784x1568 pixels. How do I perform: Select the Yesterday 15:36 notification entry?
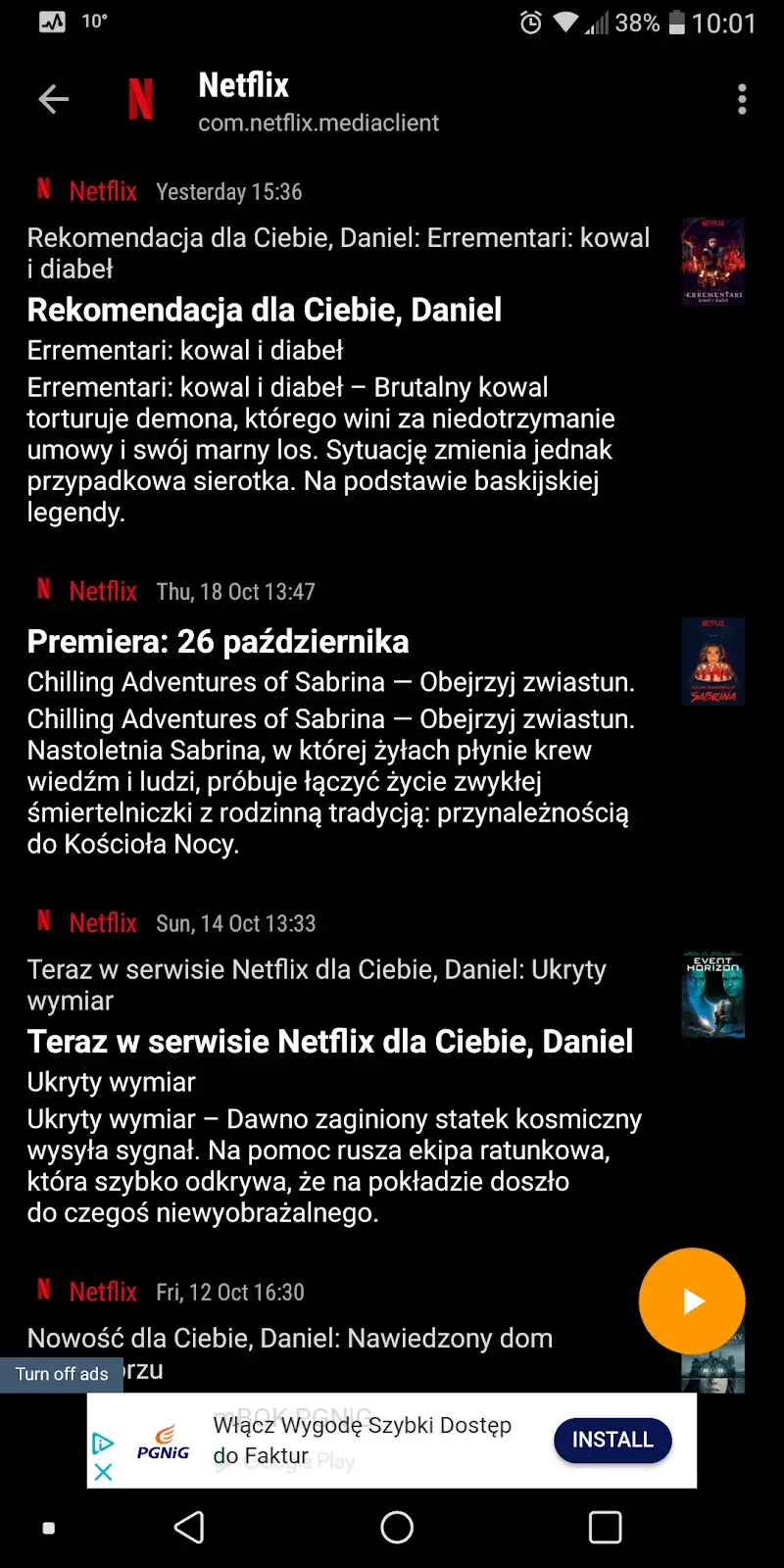pyautogui.click(x=228, y=191)
